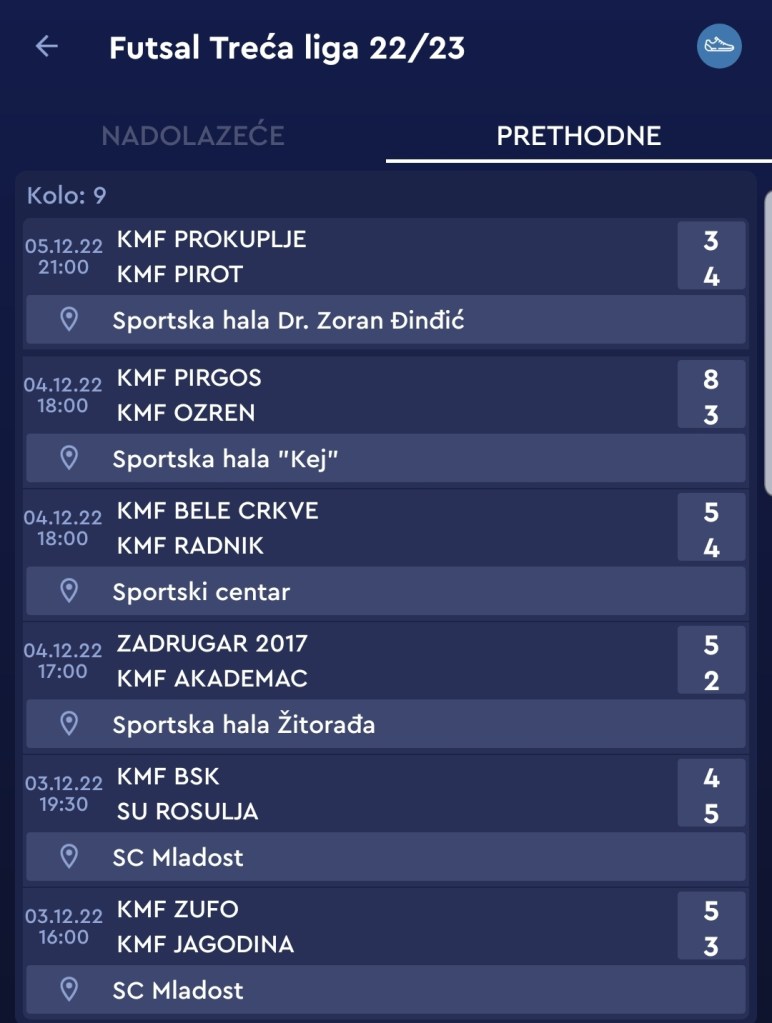
Task: Go back using the arrow icon
Action: [x=46, y=47]
